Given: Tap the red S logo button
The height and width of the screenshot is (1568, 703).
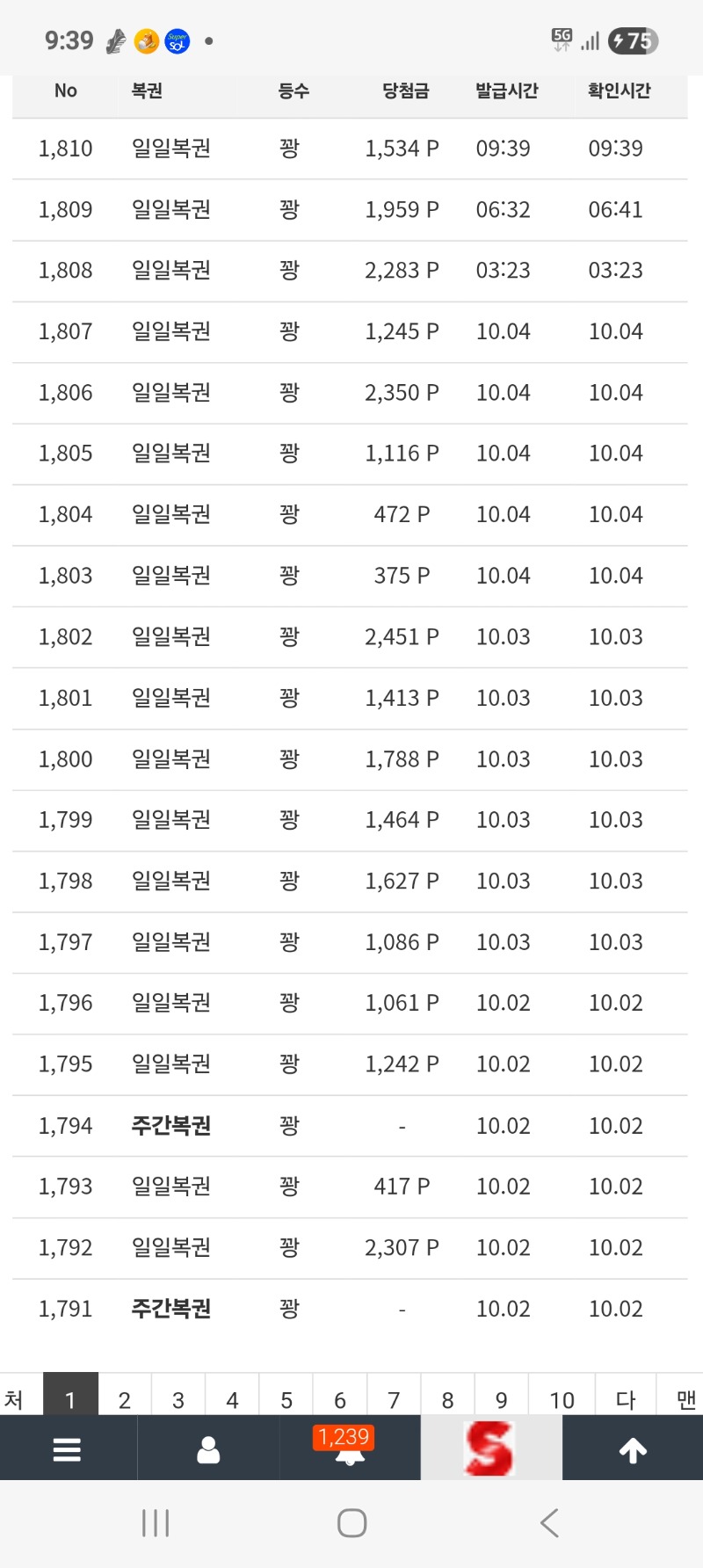Looking at the screenshot, I should click(490, 1449).
